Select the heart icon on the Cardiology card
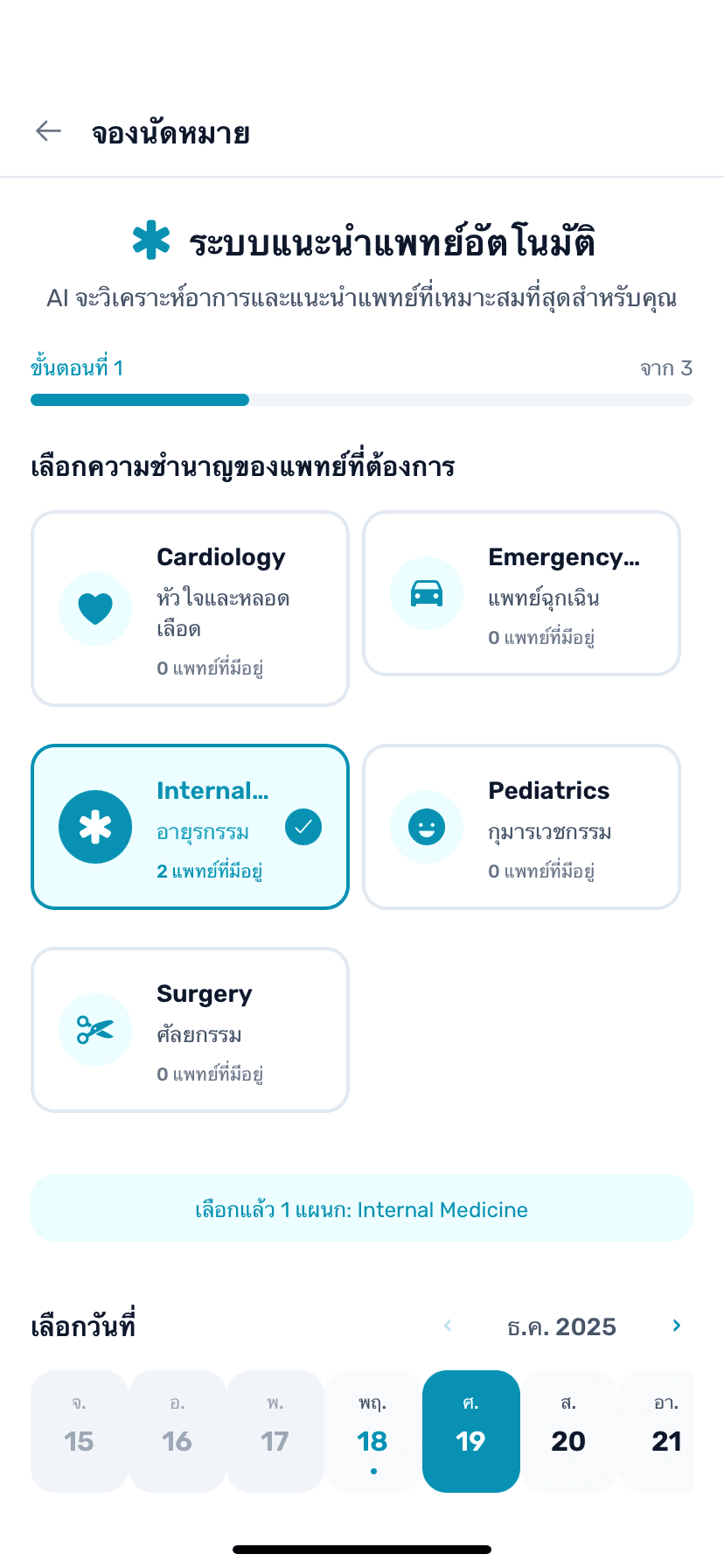Screen dimensions: 724x1568 click(x=95, y=608)
